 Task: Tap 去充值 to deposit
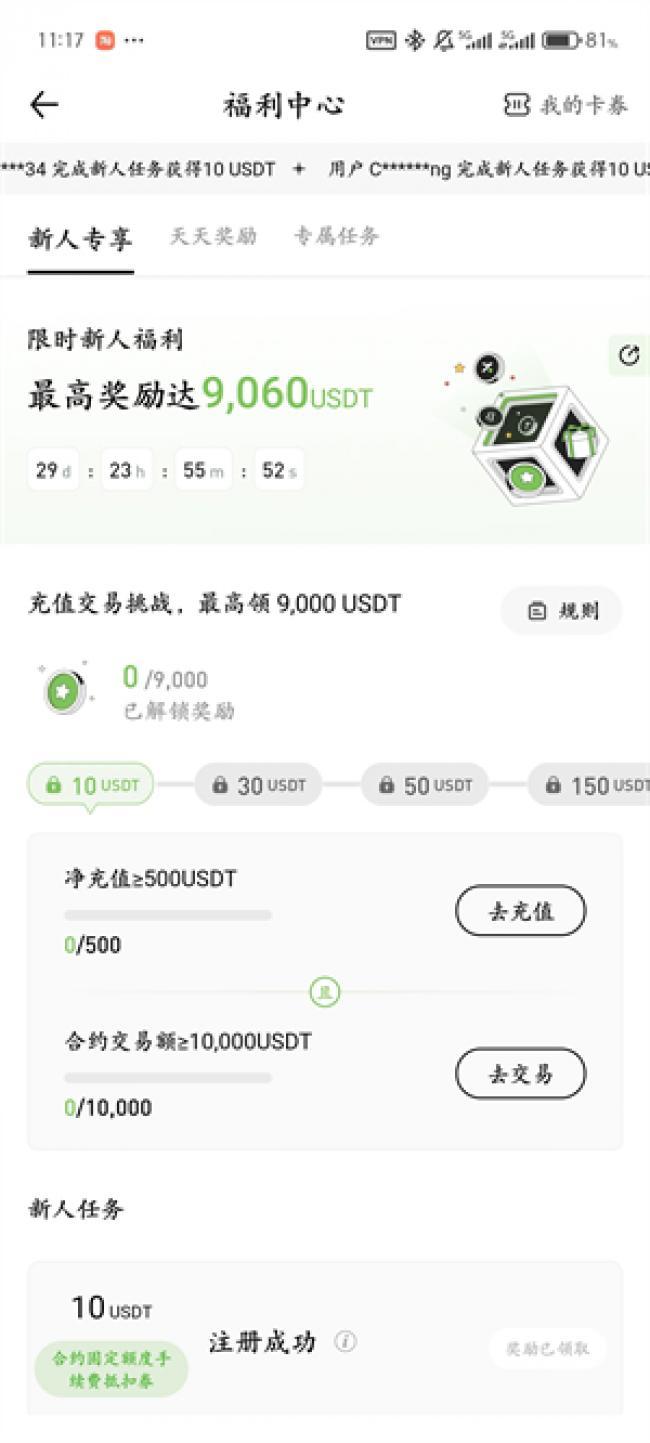coord(520,911)
